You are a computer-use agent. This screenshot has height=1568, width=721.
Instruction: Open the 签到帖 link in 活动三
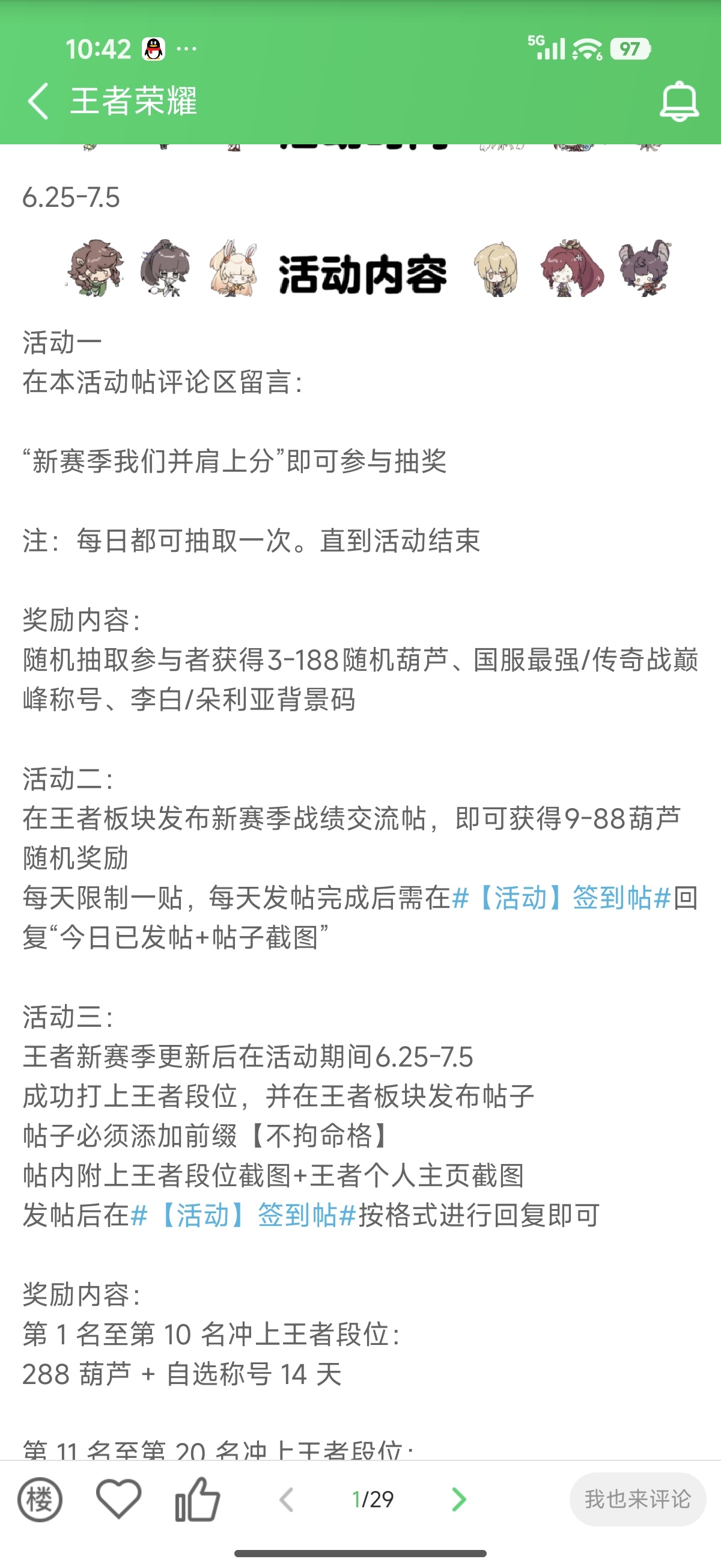pos(243,1215)
